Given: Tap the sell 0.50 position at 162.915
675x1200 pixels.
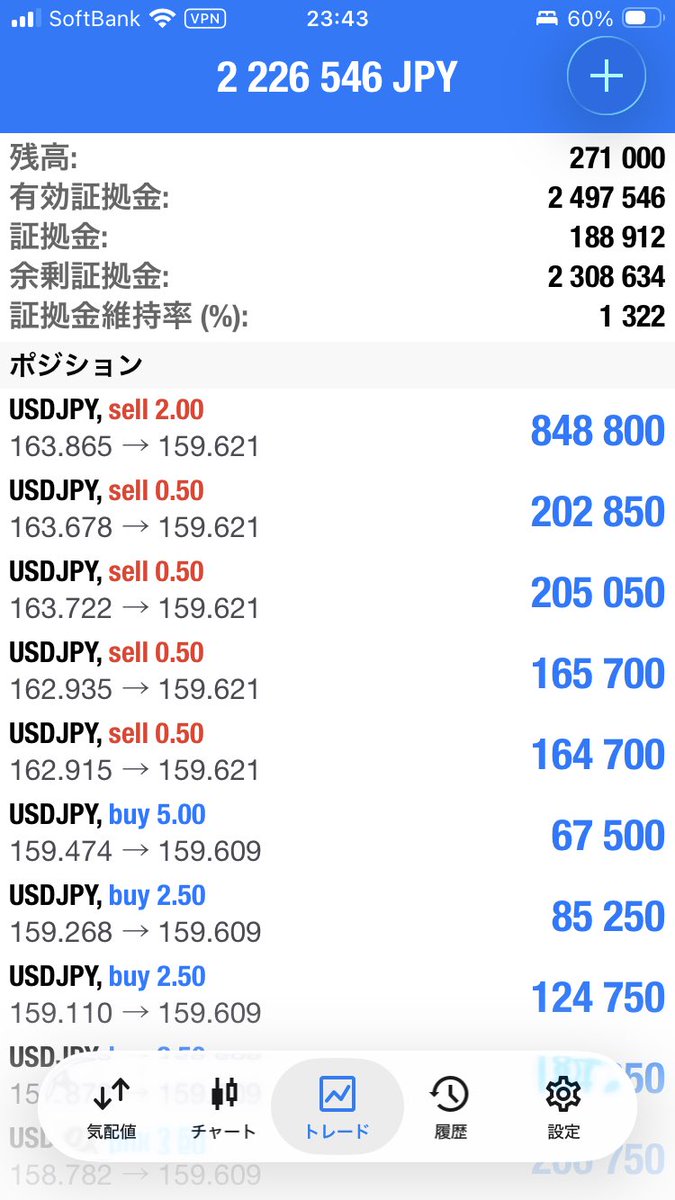Looking at the screenshot, I should click(x=337, y=753).
